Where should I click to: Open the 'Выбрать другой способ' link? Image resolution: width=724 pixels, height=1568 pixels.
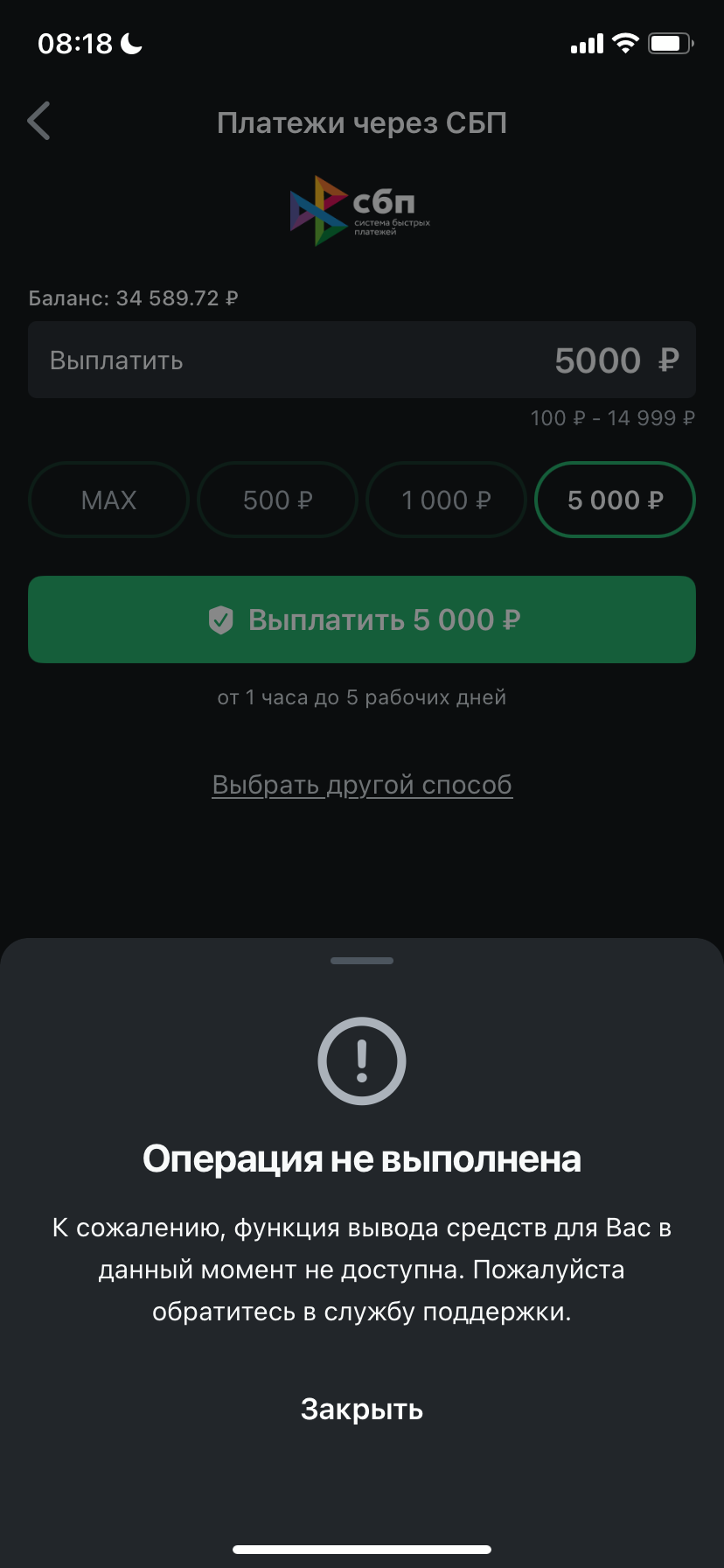(x=362, y=785)
